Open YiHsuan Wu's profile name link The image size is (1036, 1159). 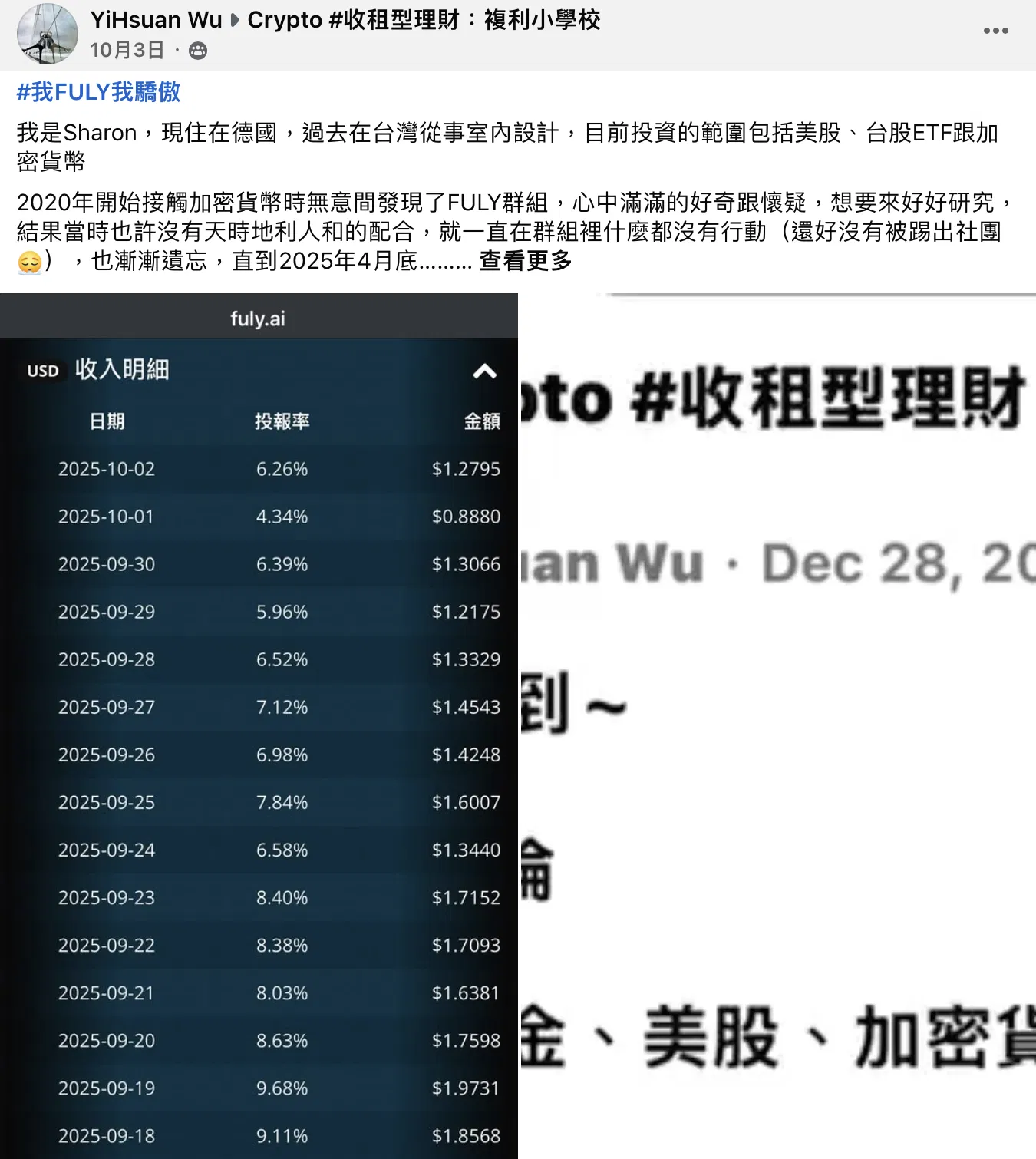click(157, 20)
